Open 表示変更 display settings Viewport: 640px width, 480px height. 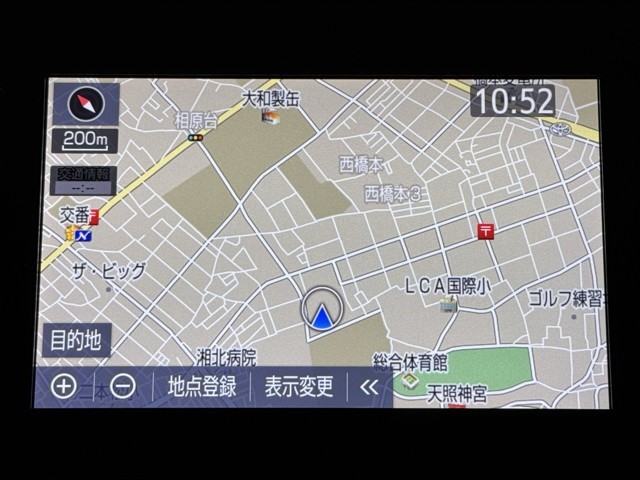(298, 387)
